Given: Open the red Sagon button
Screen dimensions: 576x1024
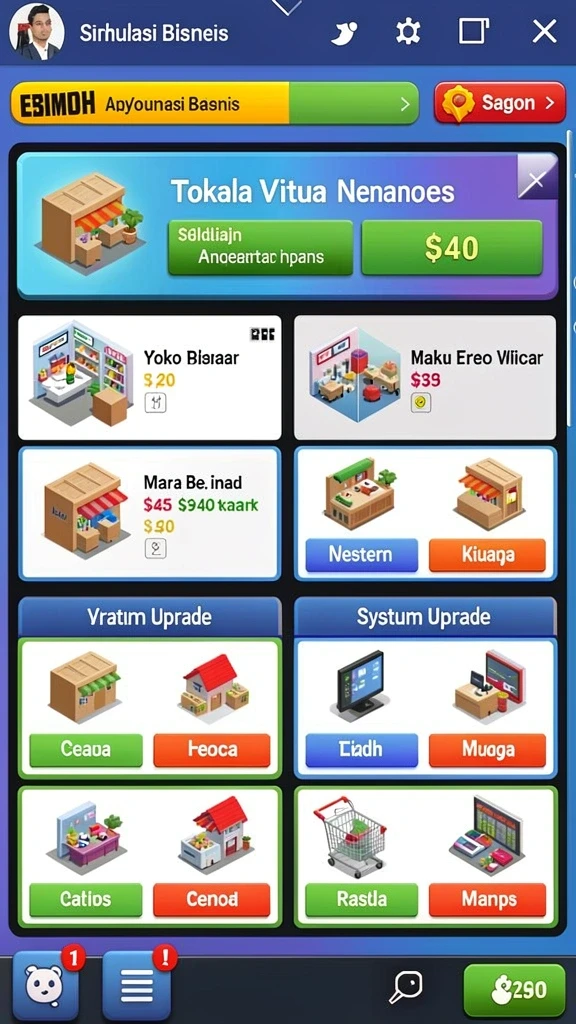Looking at the screenshot, I should coord(500,103).
